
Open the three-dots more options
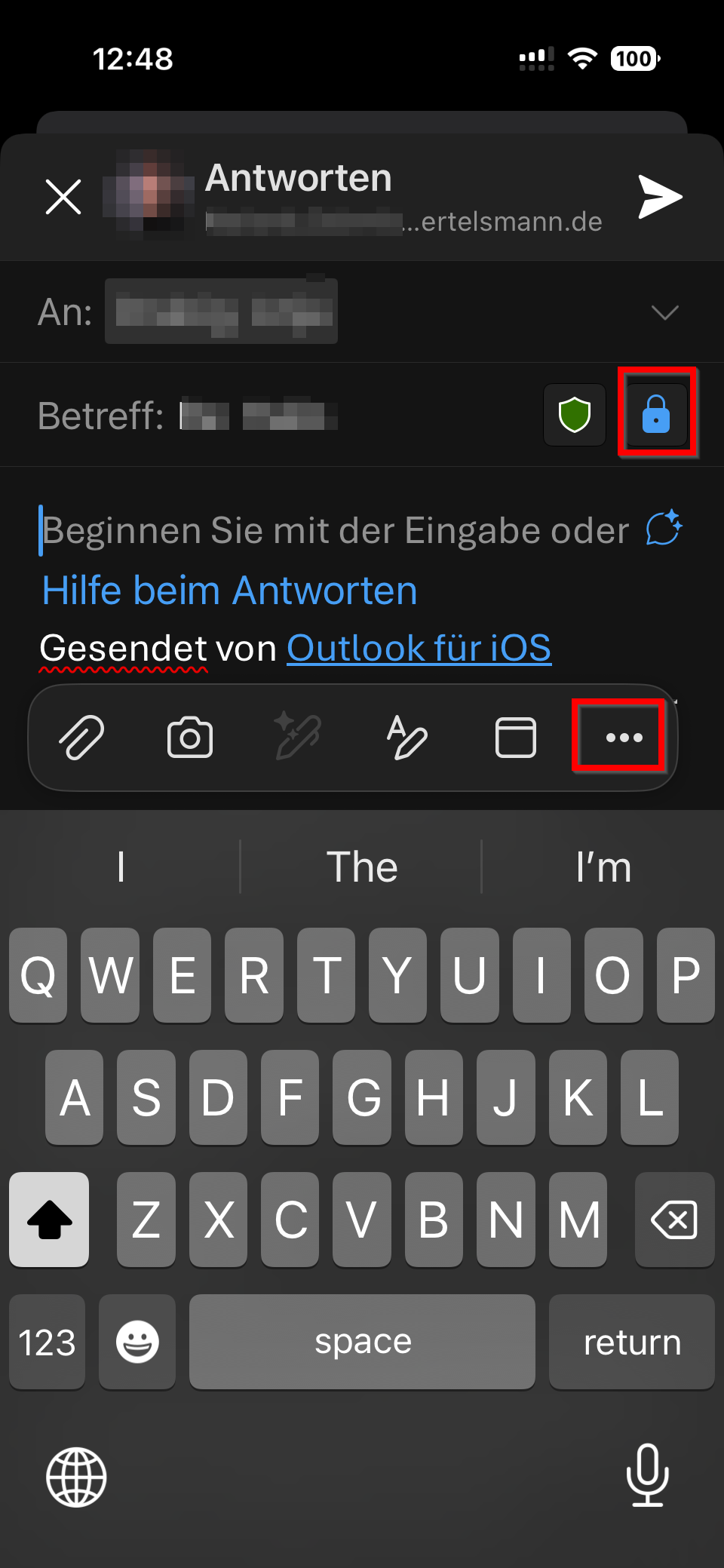coord(624,738)
